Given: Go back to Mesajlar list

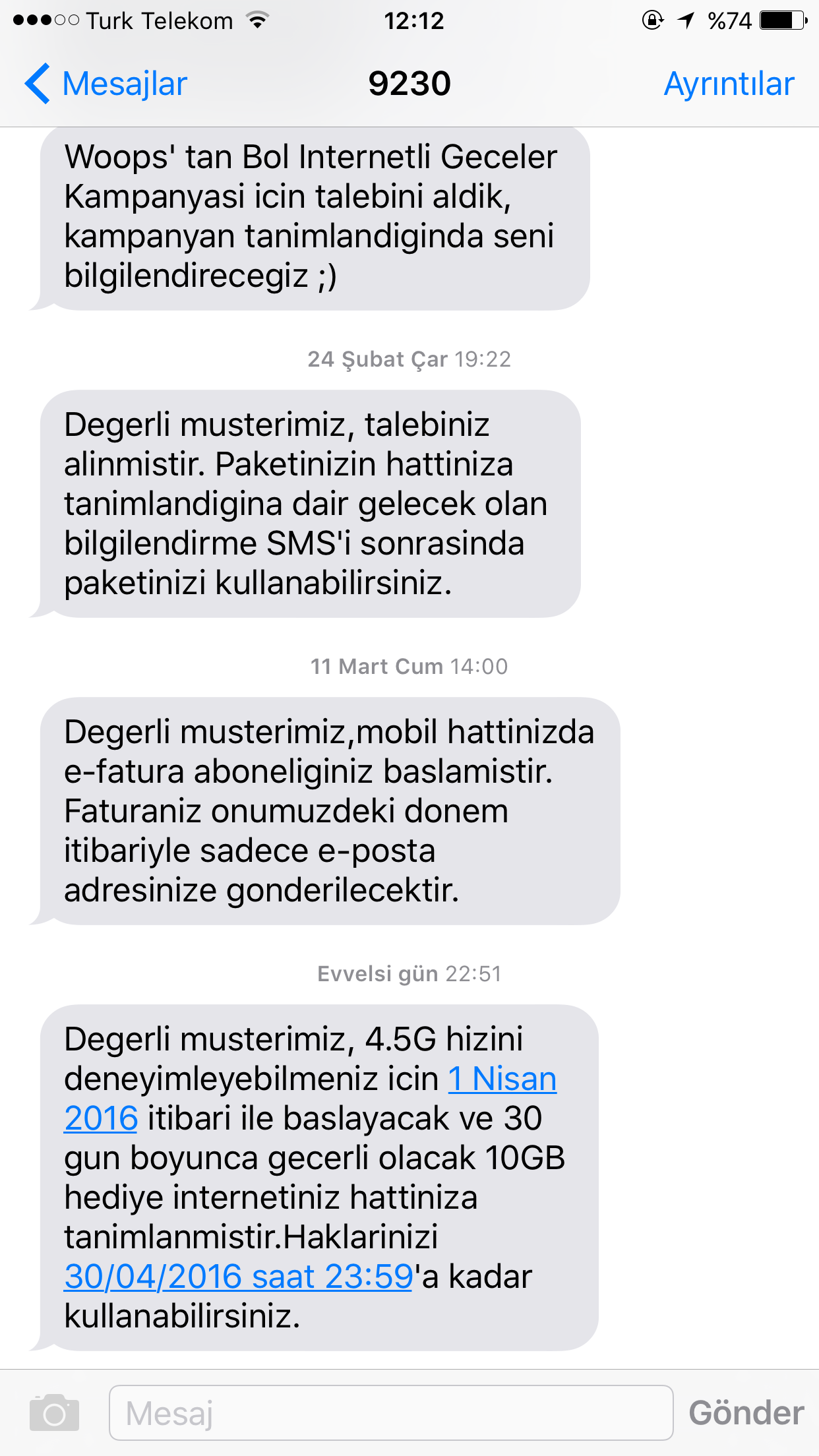Looking at the screenshot, I should tap(107, 84).
